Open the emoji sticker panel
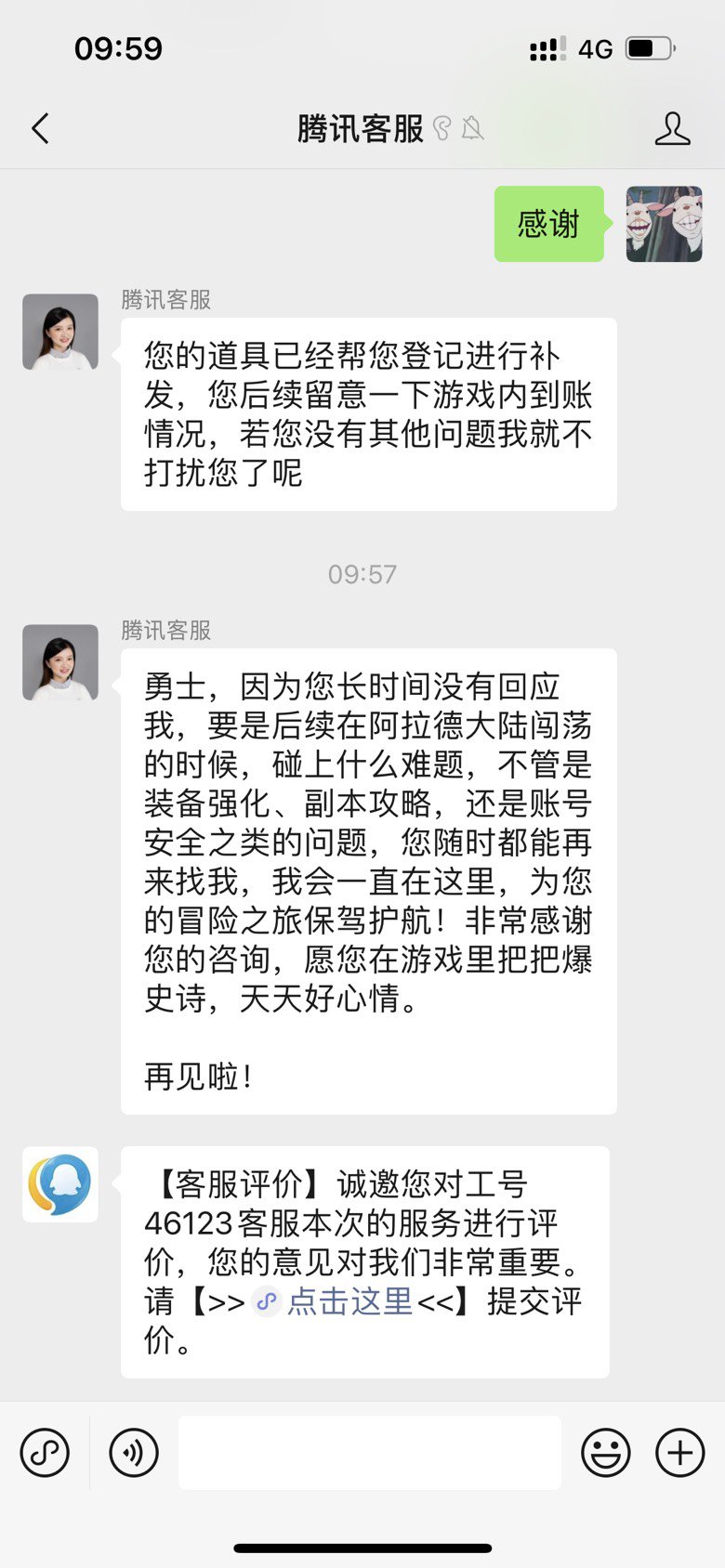This screenshot has height=1568, width=725. pos(605,1453)
